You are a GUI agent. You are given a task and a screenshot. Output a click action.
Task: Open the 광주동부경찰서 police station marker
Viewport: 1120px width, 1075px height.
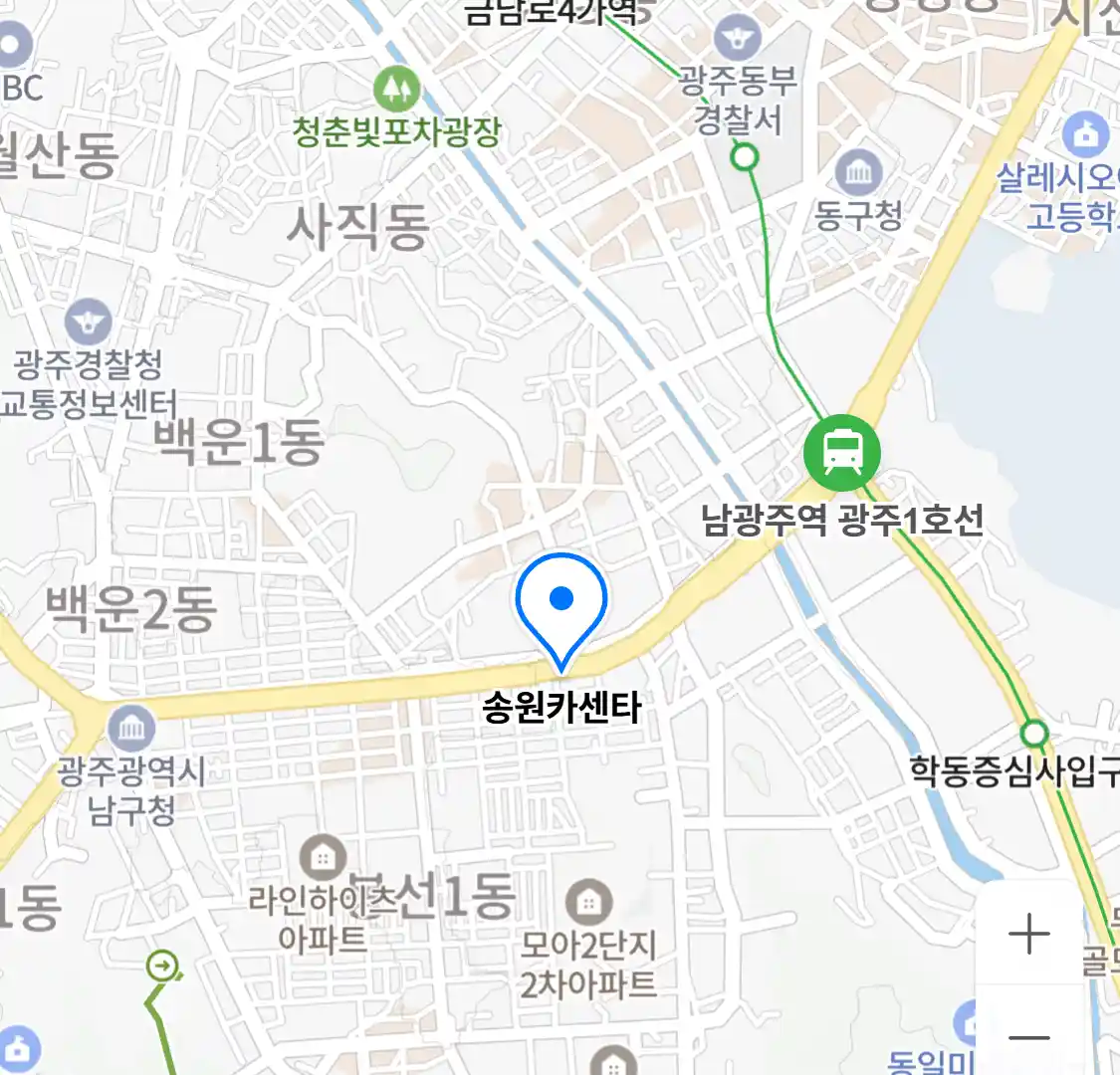(738, 40)
